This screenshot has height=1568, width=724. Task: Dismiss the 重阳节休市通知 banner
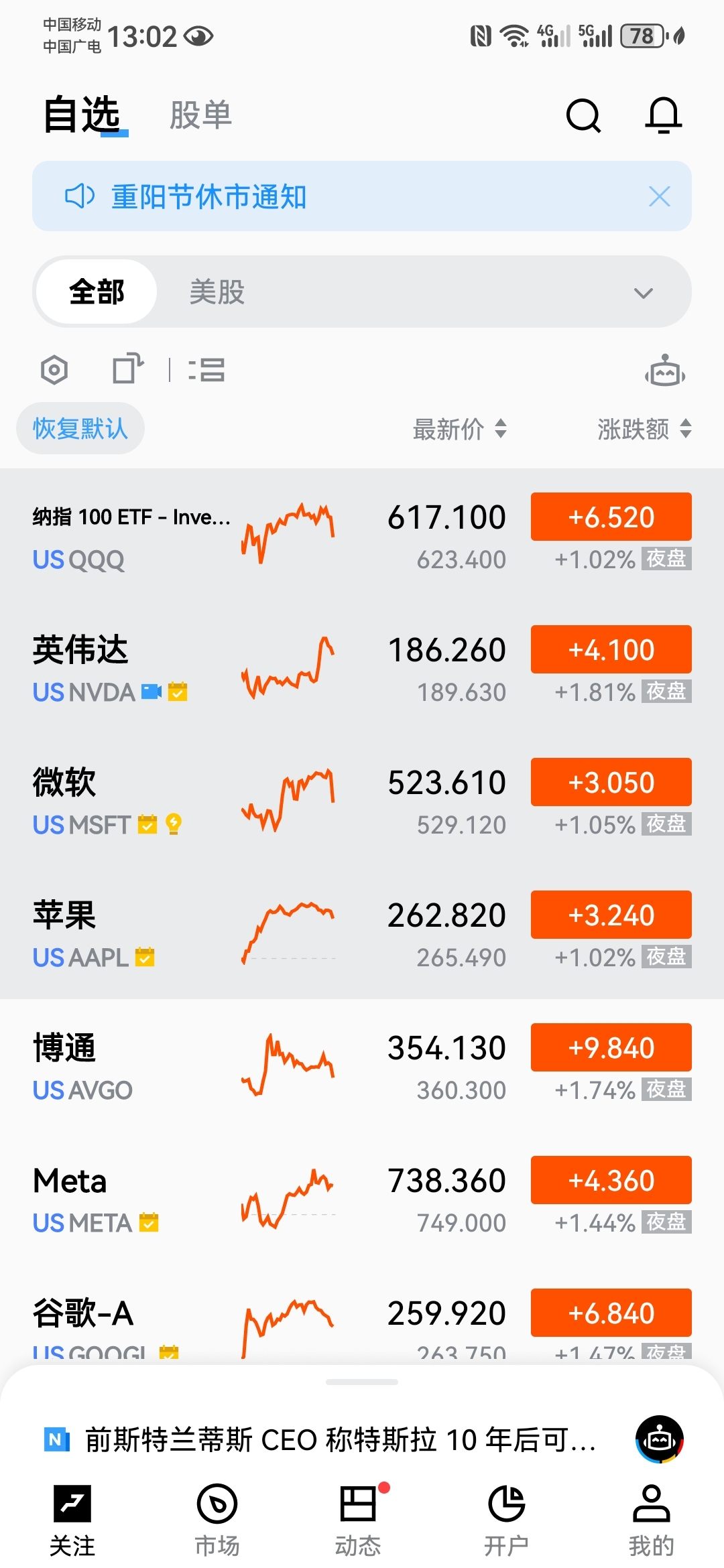pos(659,197)
